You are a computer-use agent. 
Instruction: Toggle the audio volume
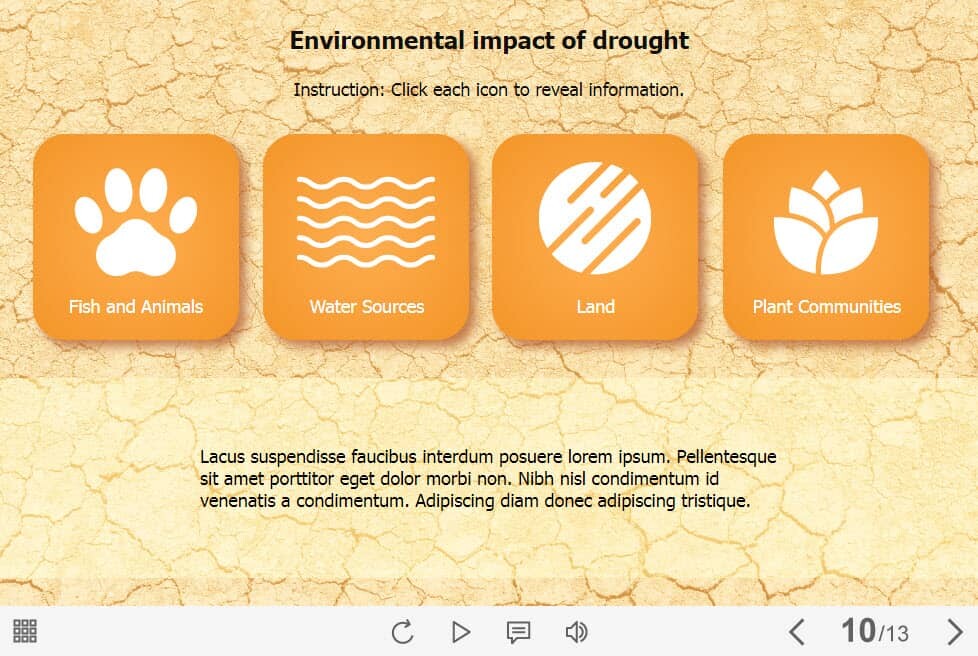click(x=576, y=631)
